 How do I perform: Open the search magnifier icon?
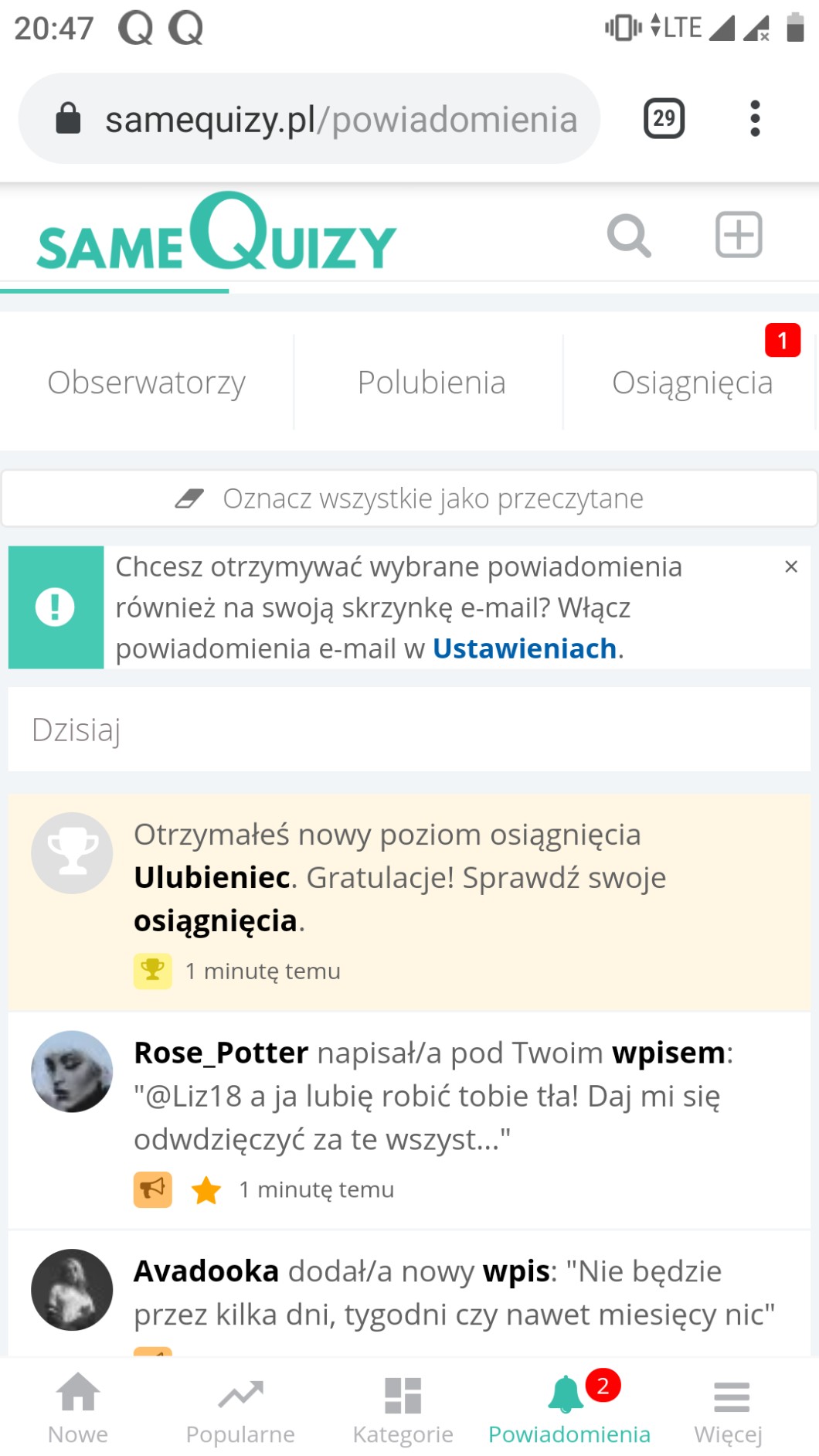[x=629, y=236]
